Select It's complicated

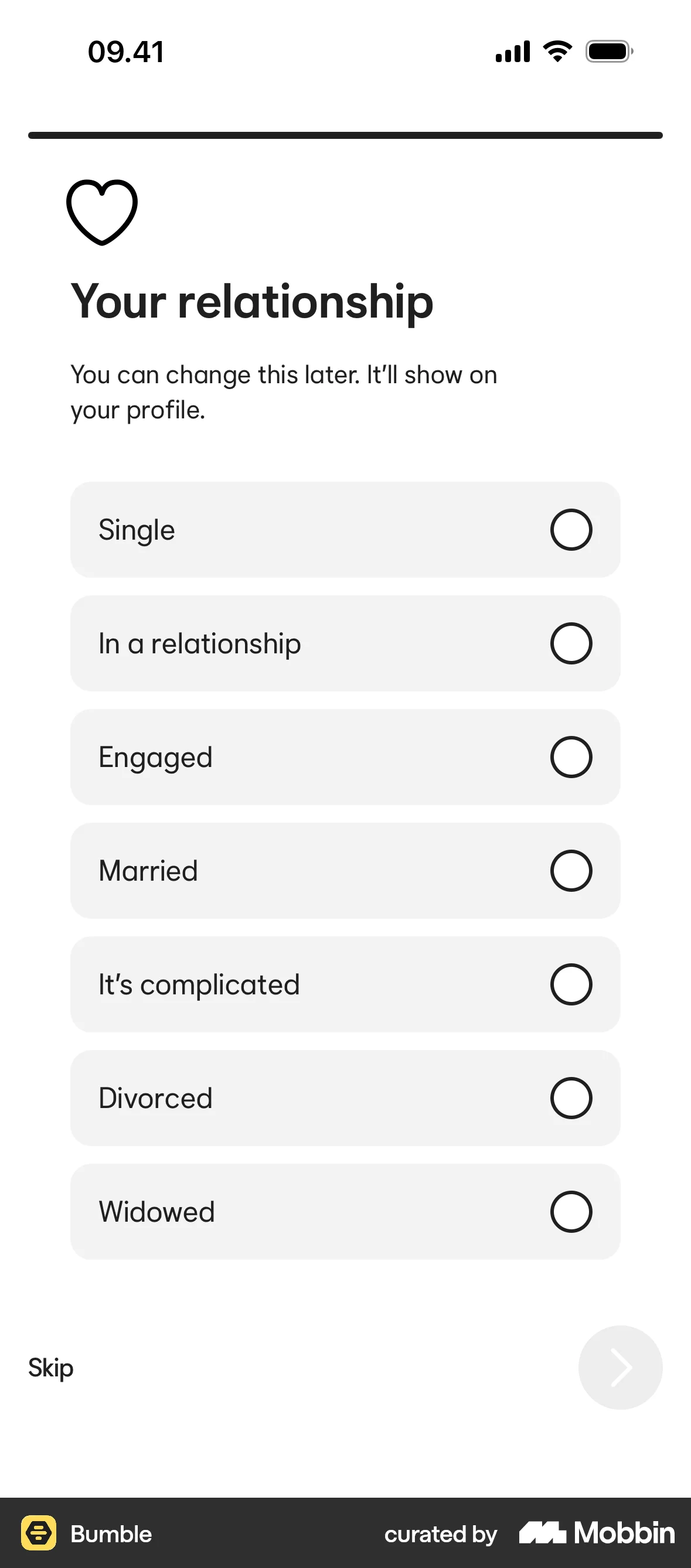(x=345, y=984)
